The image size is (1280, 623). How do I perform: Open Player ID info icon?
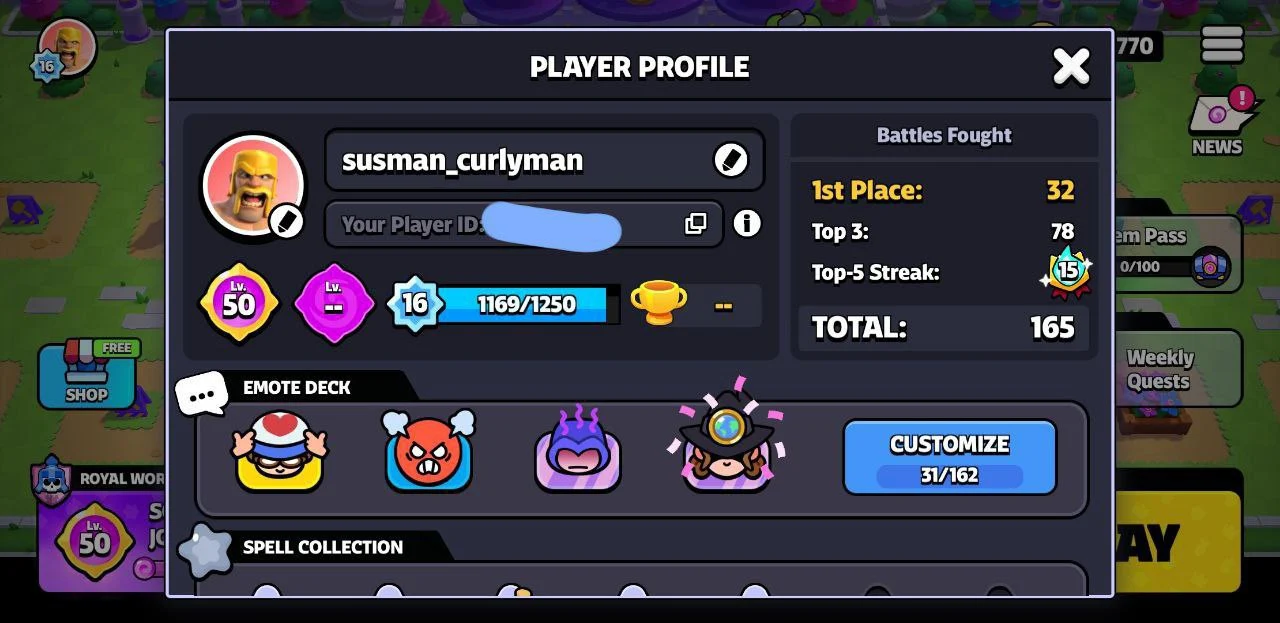(747, 223)
